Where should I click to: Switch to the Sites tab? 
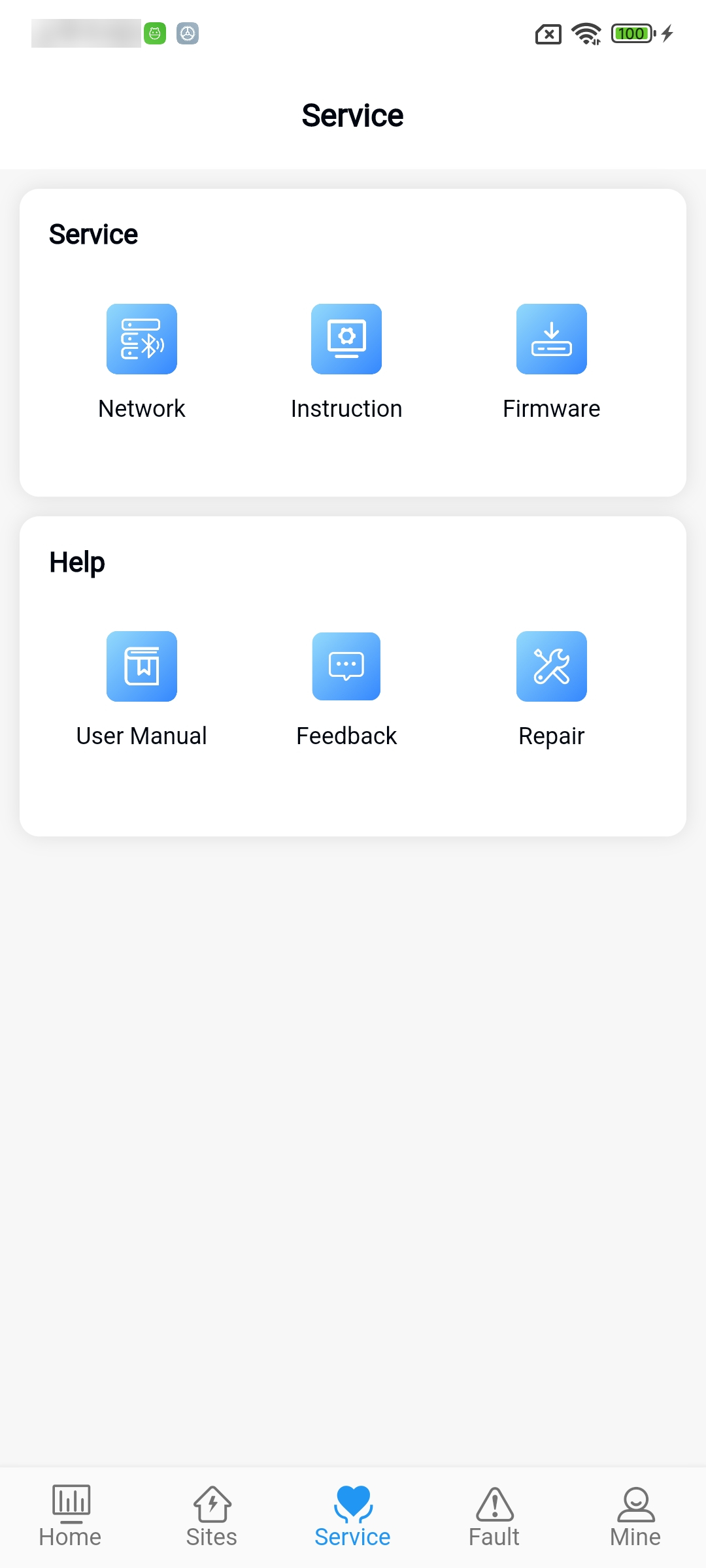pos(212,1517)
